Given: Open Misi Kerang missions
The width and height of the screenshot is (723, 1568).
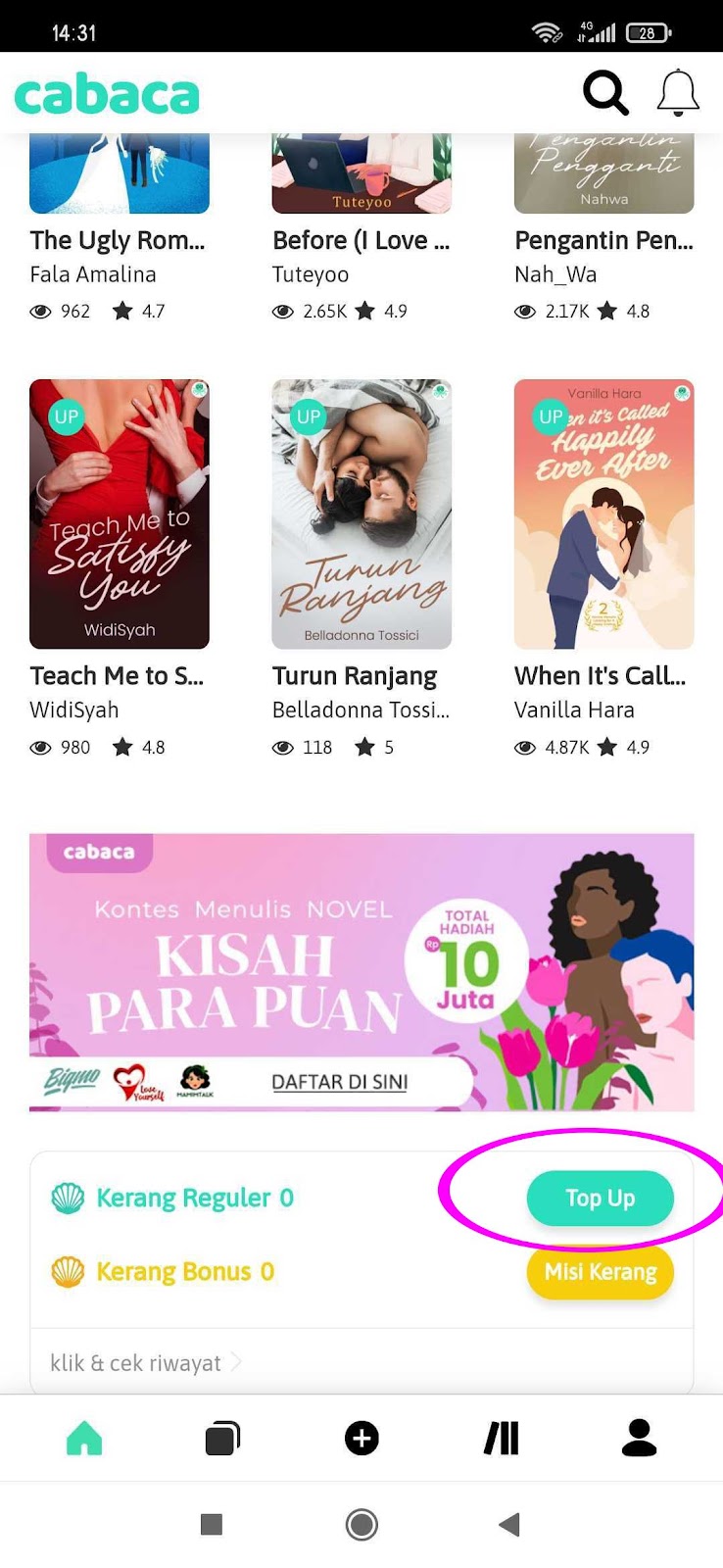Looking at the screenshot, I should [600, 1272].
